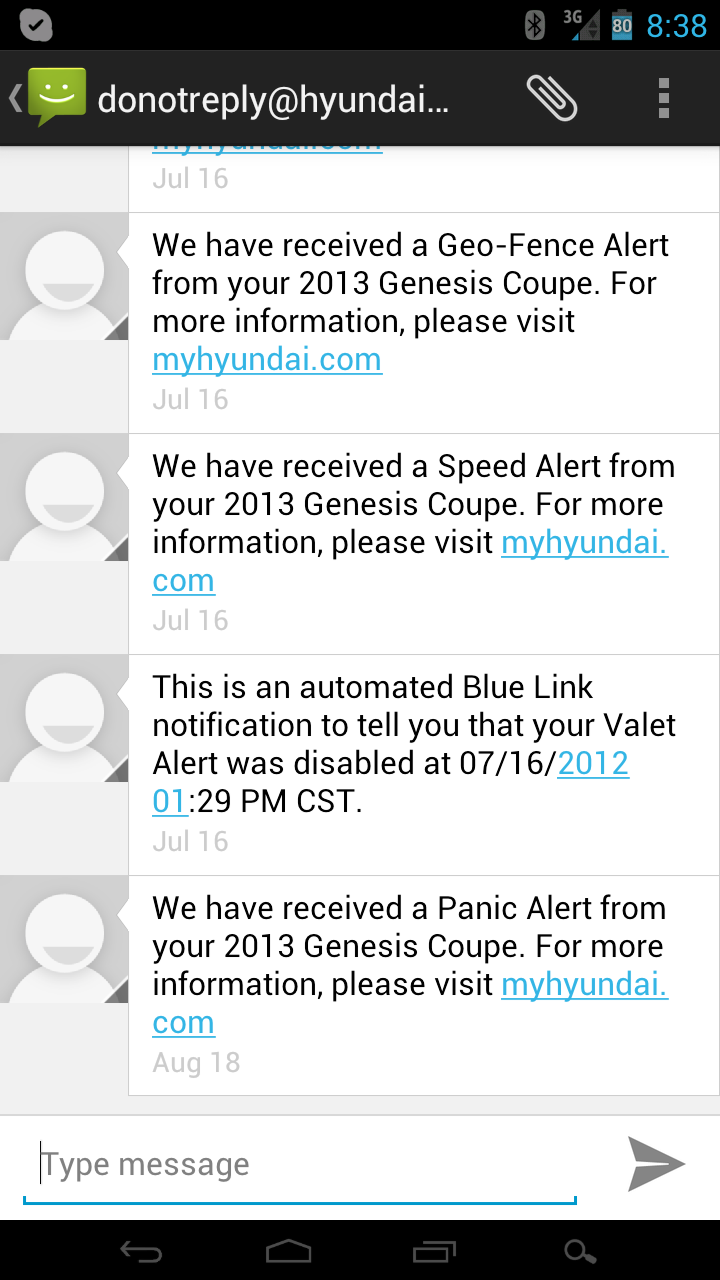Open myhyundai.com link in Geo-Fence Alert message
Screen dimensions: 720x1280
point(267,360)
